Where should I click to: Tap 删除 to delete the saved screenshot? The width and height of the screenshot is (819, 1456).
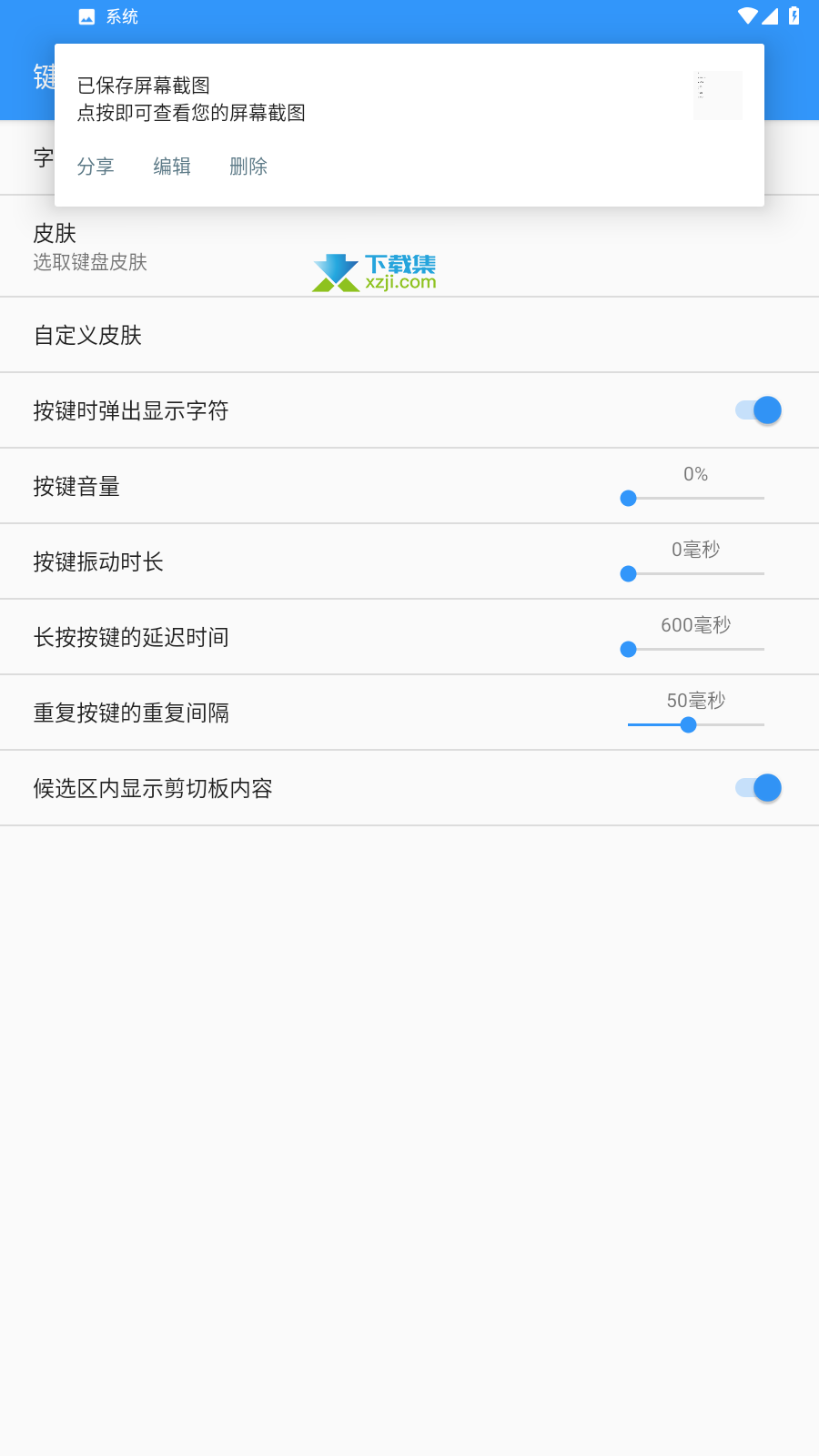click(248, 167)
